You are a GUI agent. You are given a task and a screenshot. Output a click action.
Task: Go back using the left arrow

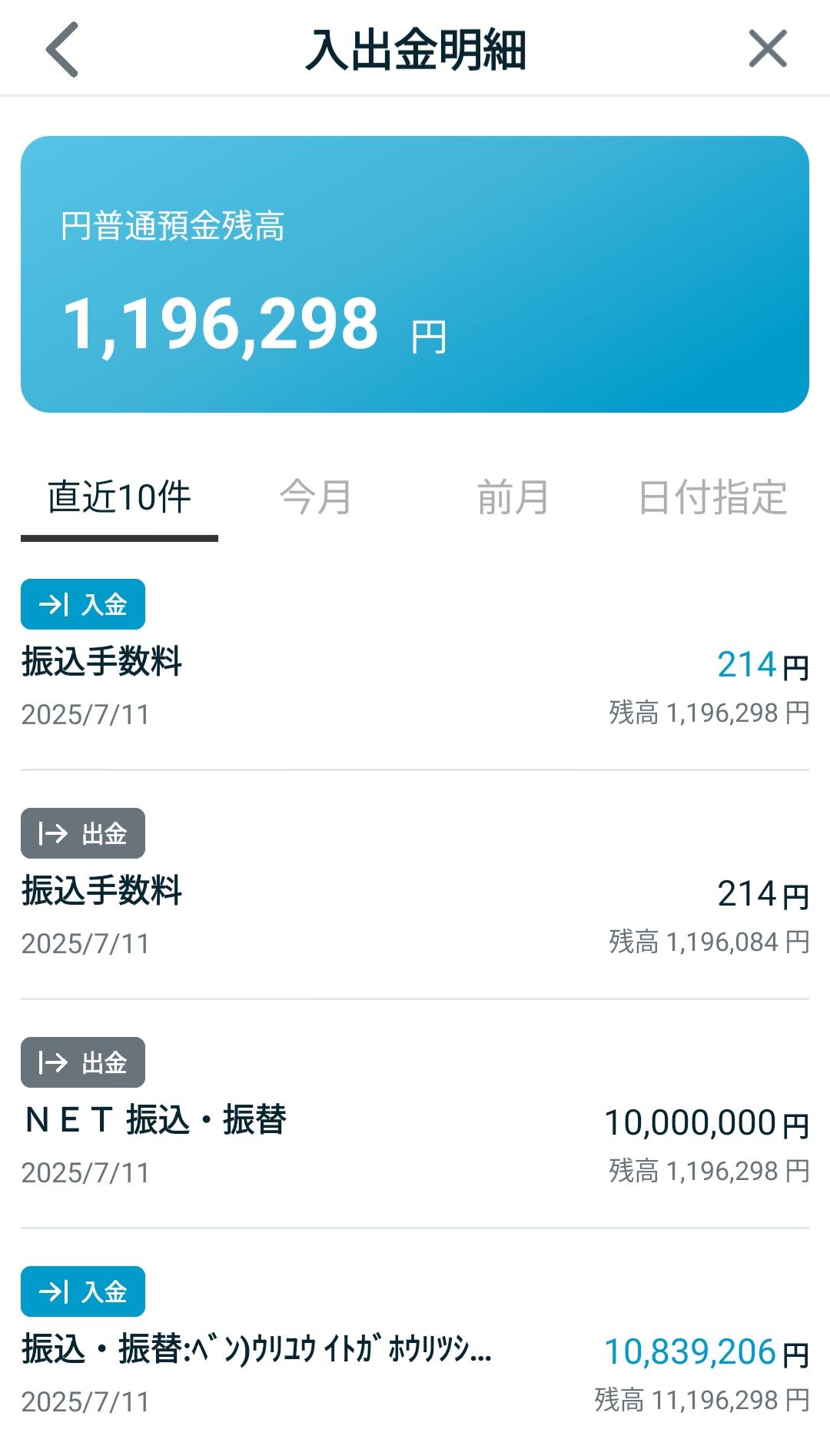[x=62, y=49]
